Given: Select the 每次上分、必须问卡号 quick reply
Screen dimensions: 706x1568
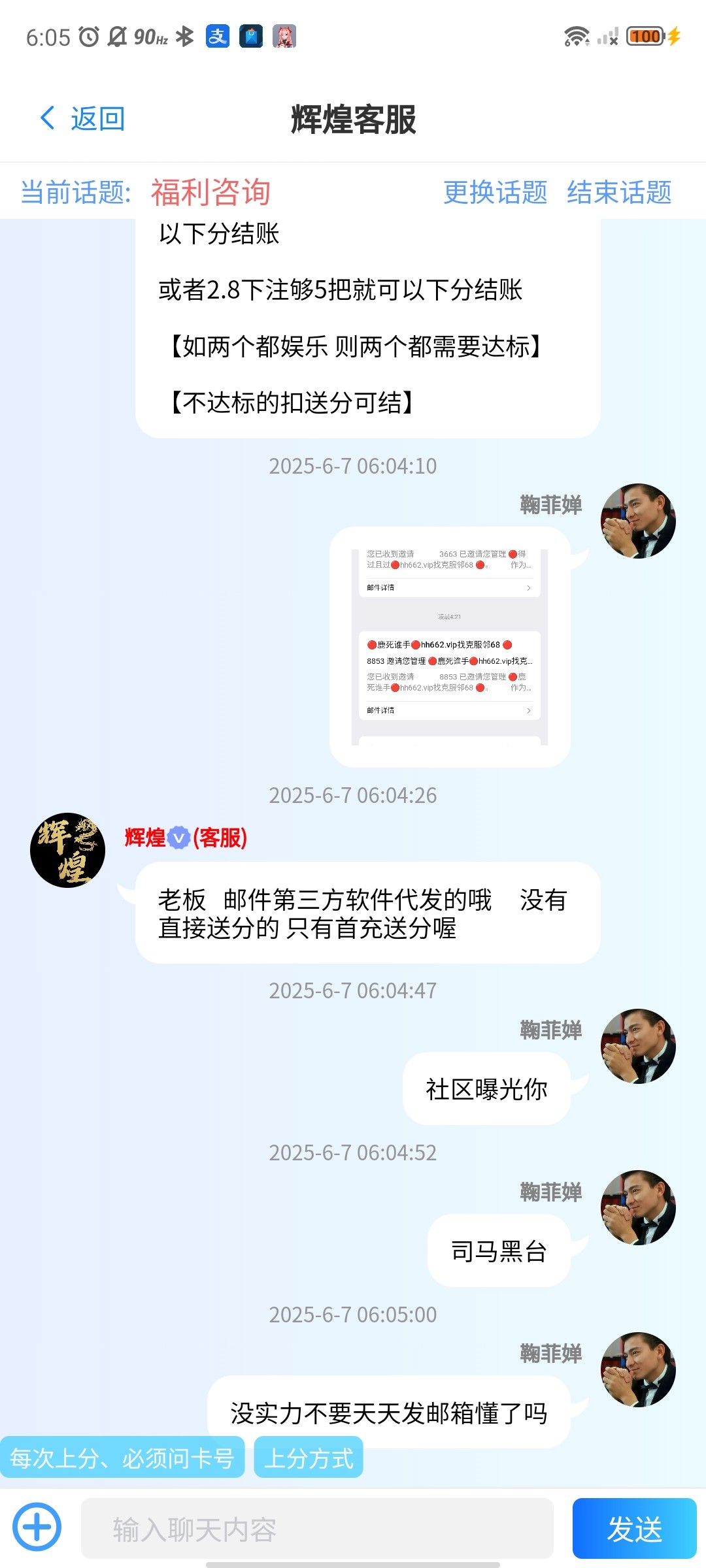Looking at the screenshot, I should pos(122,1458).
